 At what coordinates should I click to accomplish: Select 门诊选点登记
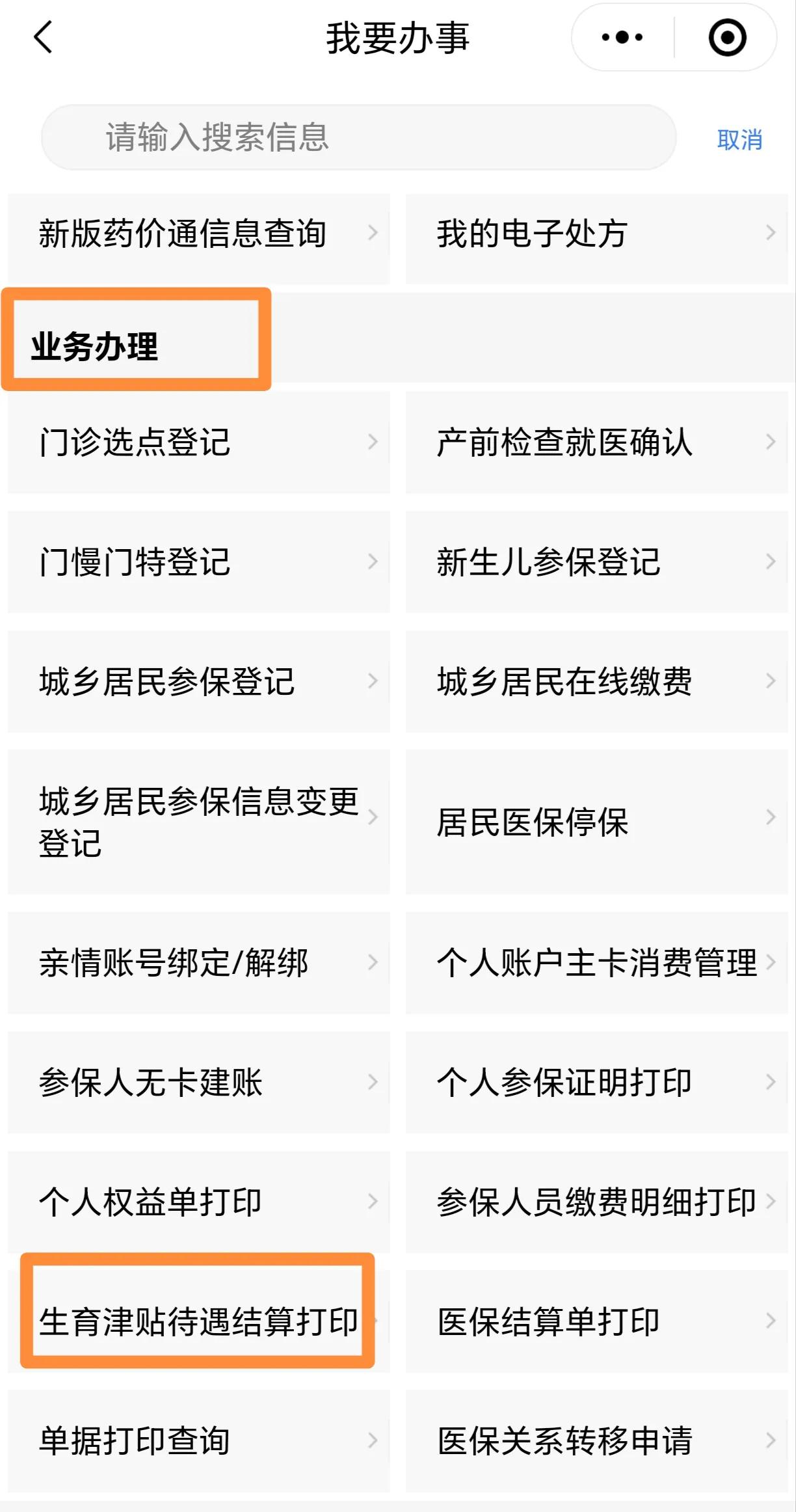pos(198,442)
